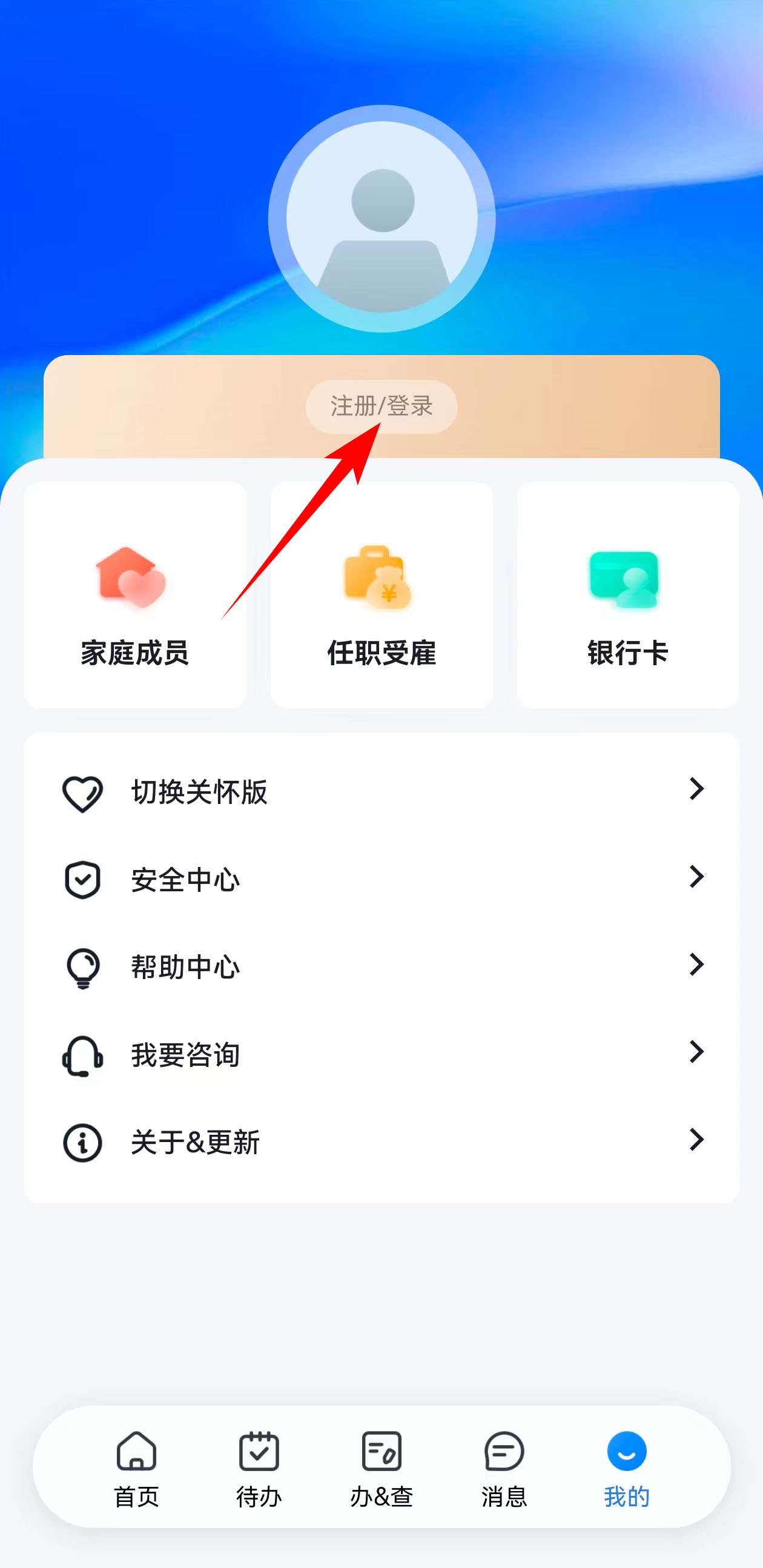The width and height of the screenshot is (763, 1568).
Task: Switch to the 待办 tab
Action: click(259, 1467)
